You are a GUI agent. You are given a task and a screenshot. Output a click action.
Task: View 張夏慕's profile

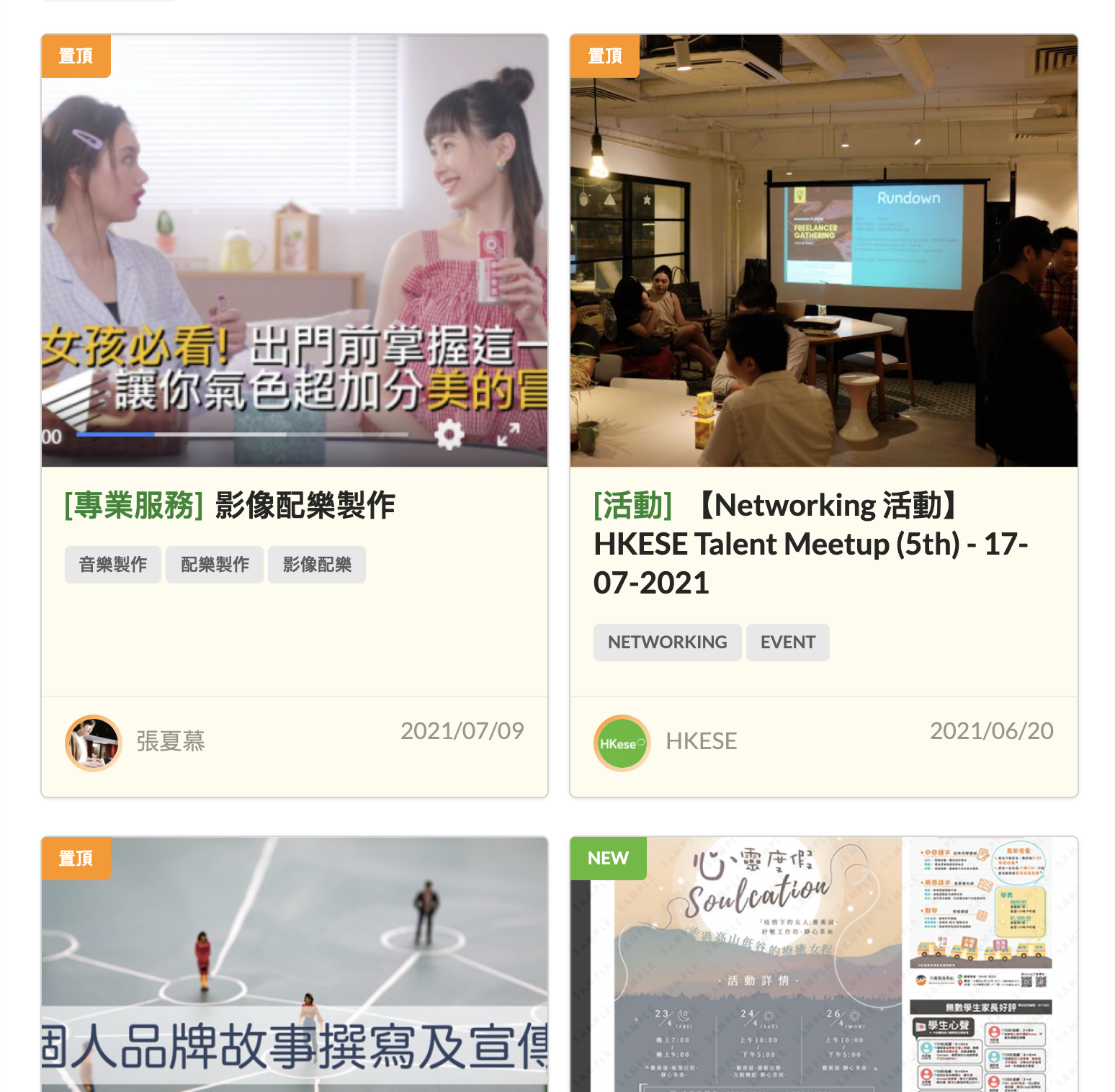click(x=170, y=742)
